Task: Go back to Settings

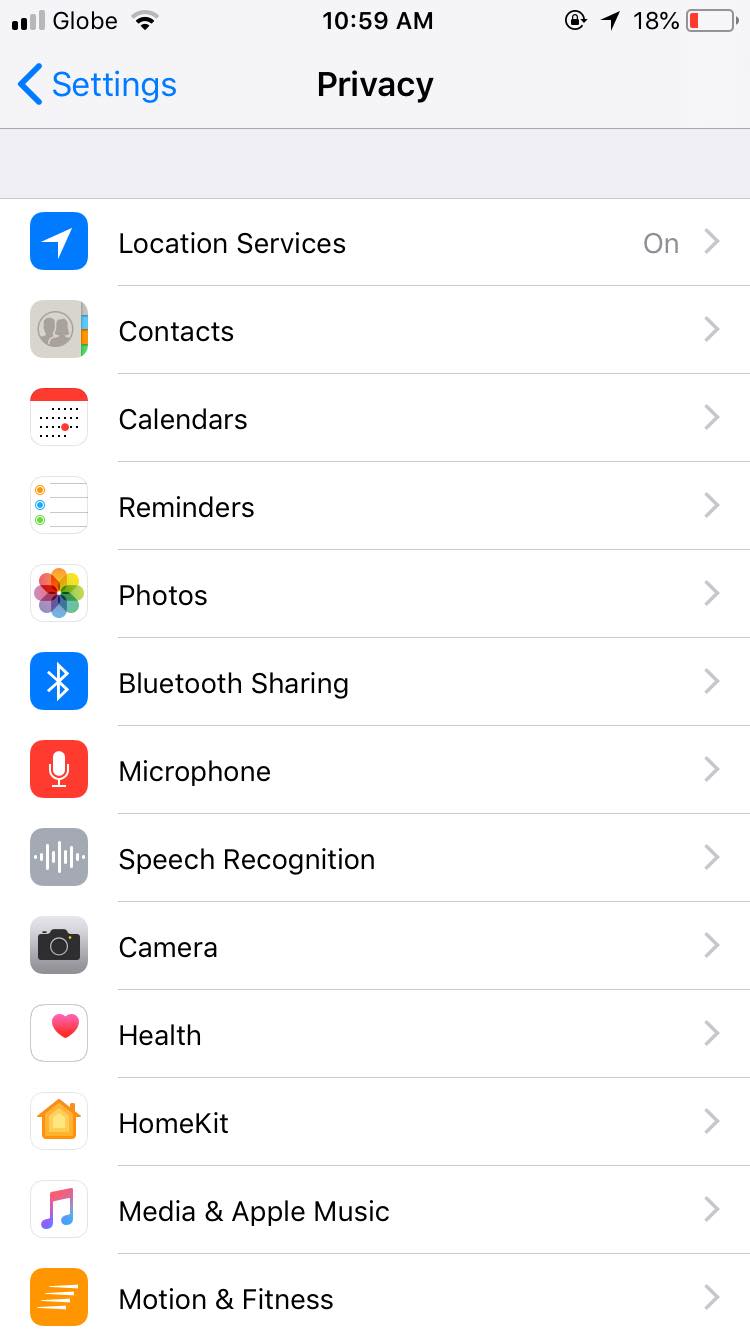Action: click(97, 85)
